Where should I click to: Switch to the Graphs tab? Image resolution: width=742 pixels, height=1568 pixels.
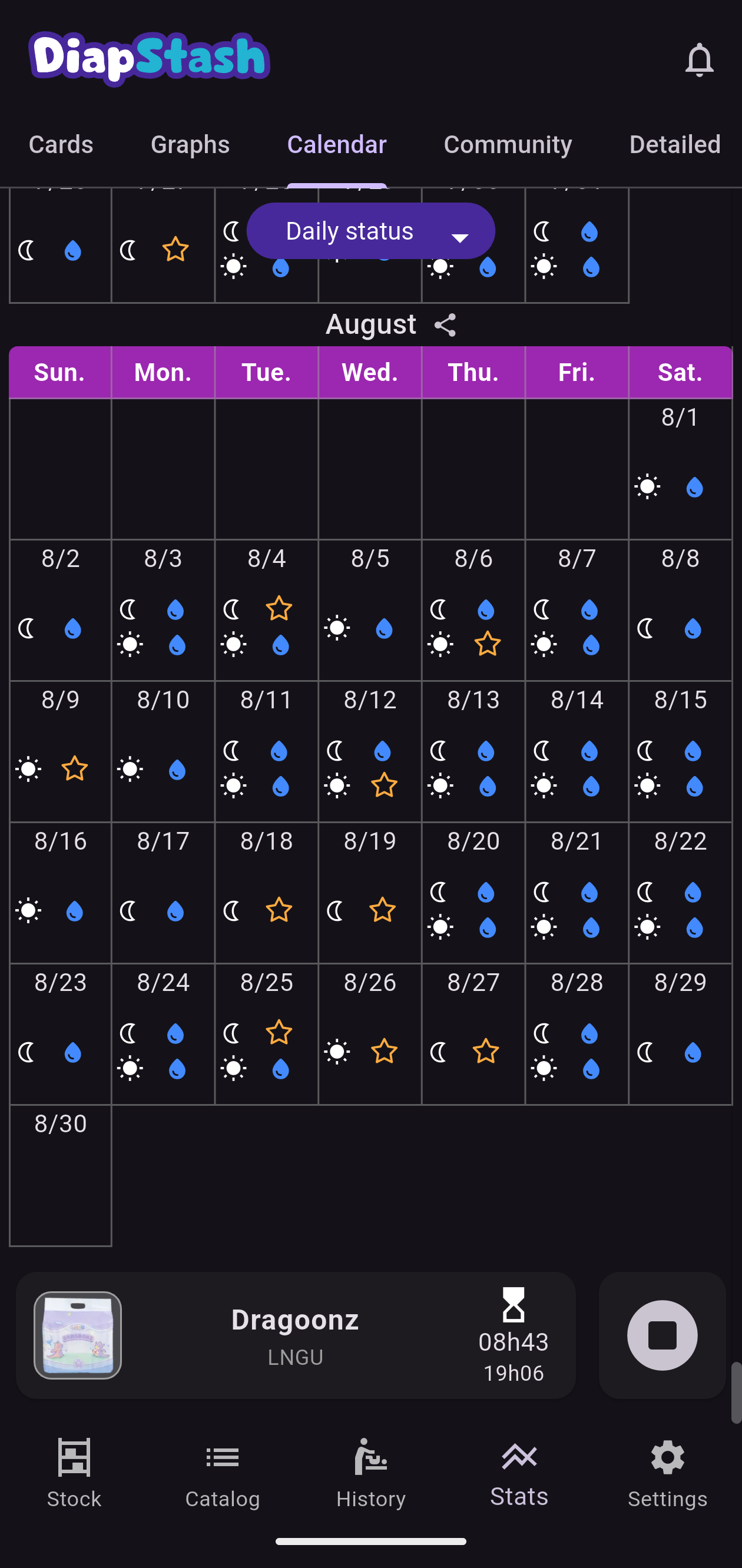pyautogui.click(x=190, y=144)
